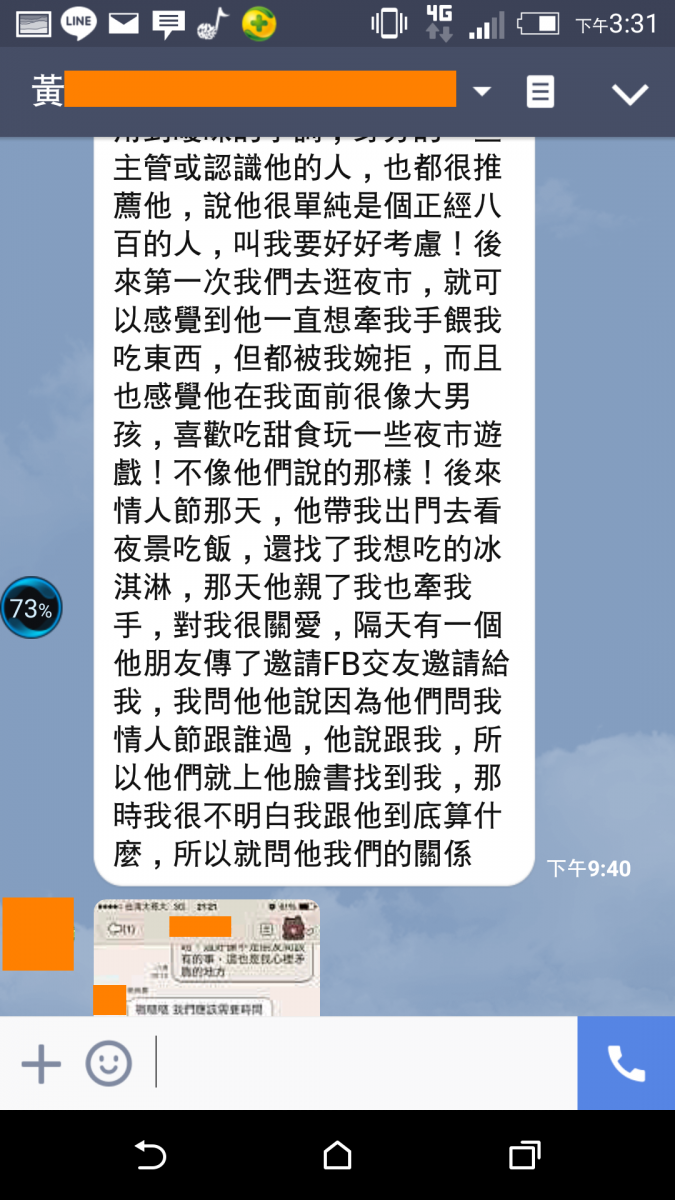Open the shared screenshot image in chat
This screenshot has width=675, height=1200.
coord(207,957)
